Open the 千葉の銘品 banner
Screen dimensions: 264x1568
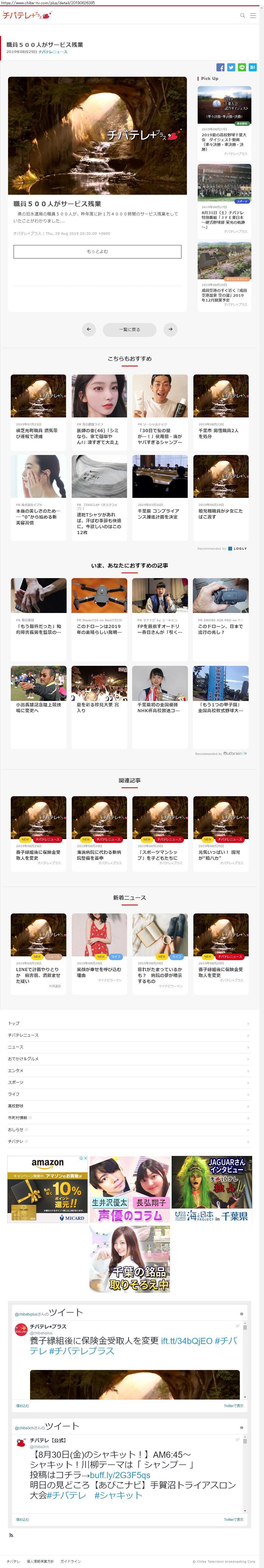pos(129,1259)
